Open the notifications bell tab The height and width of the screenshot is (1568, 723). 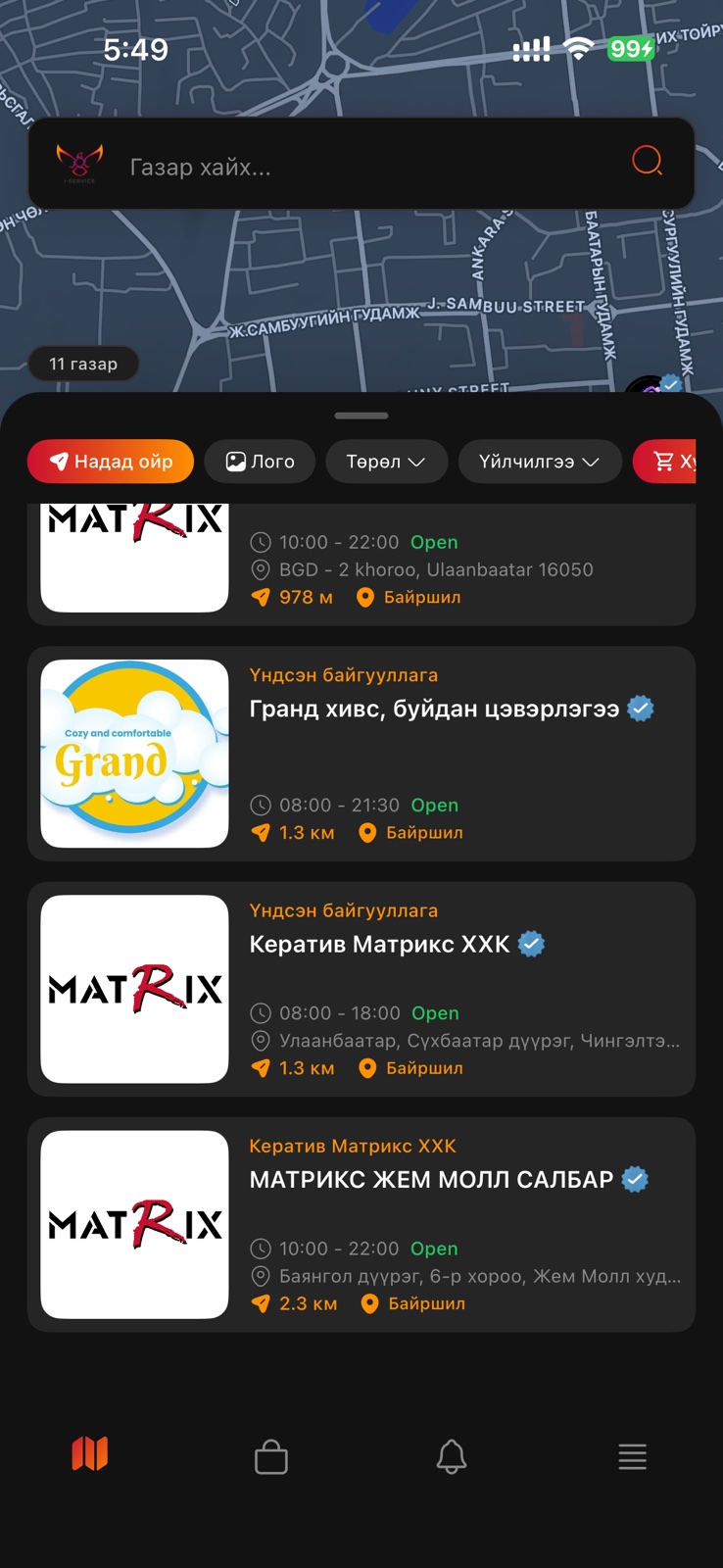[x=452, y=1456]
